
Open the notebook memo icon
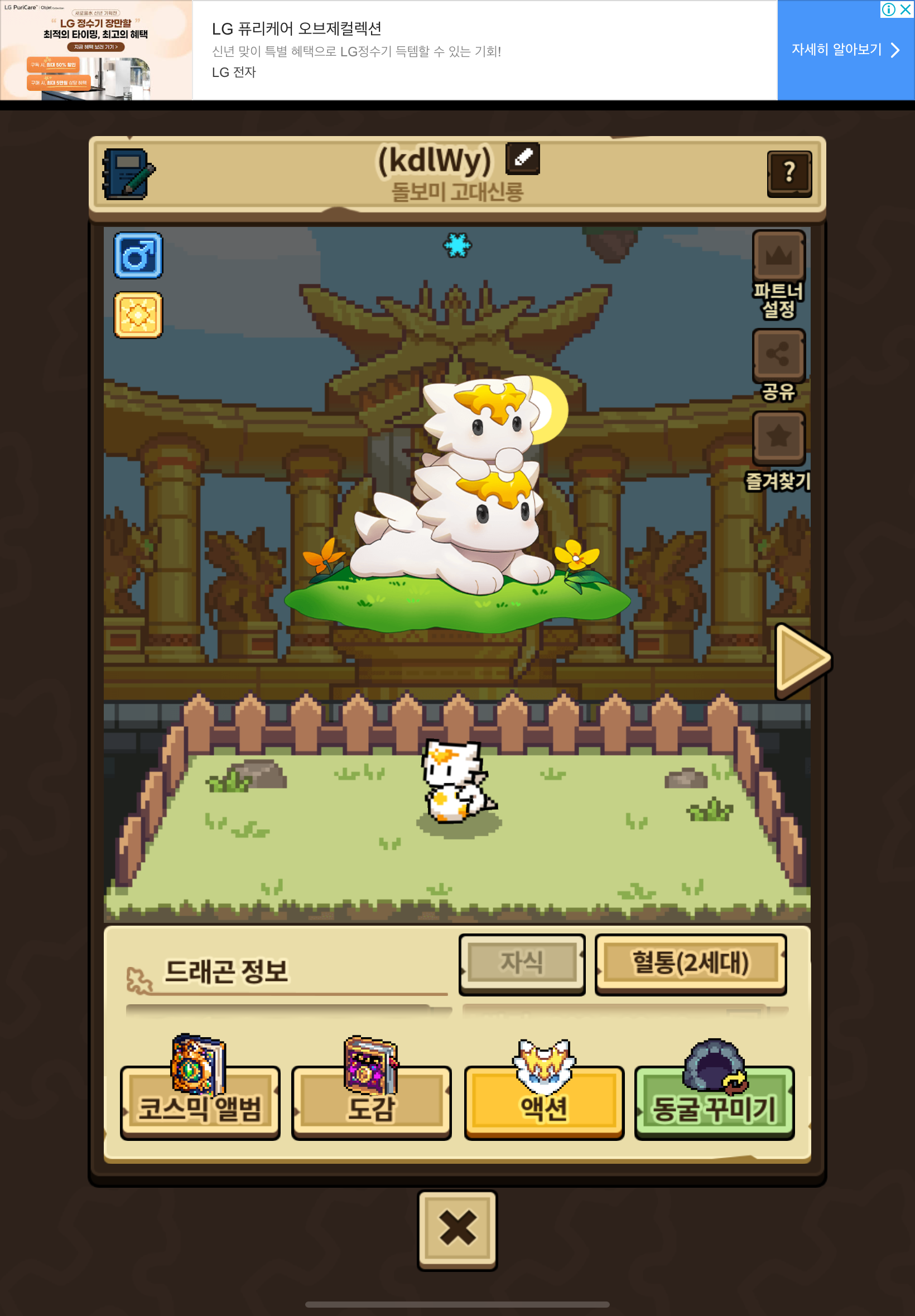coord(128,174)
